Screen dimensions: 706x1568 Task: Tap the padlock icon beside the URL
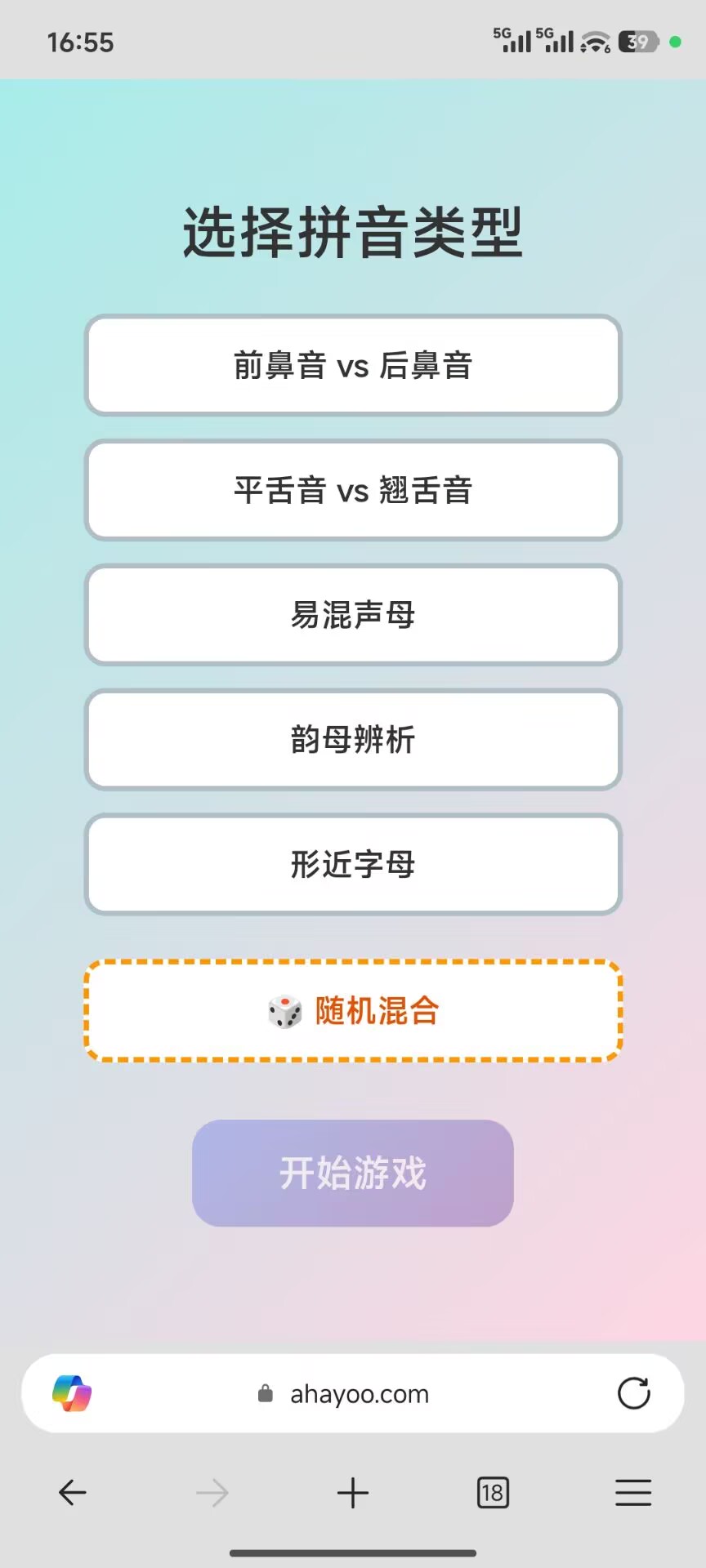[266, 1392]
